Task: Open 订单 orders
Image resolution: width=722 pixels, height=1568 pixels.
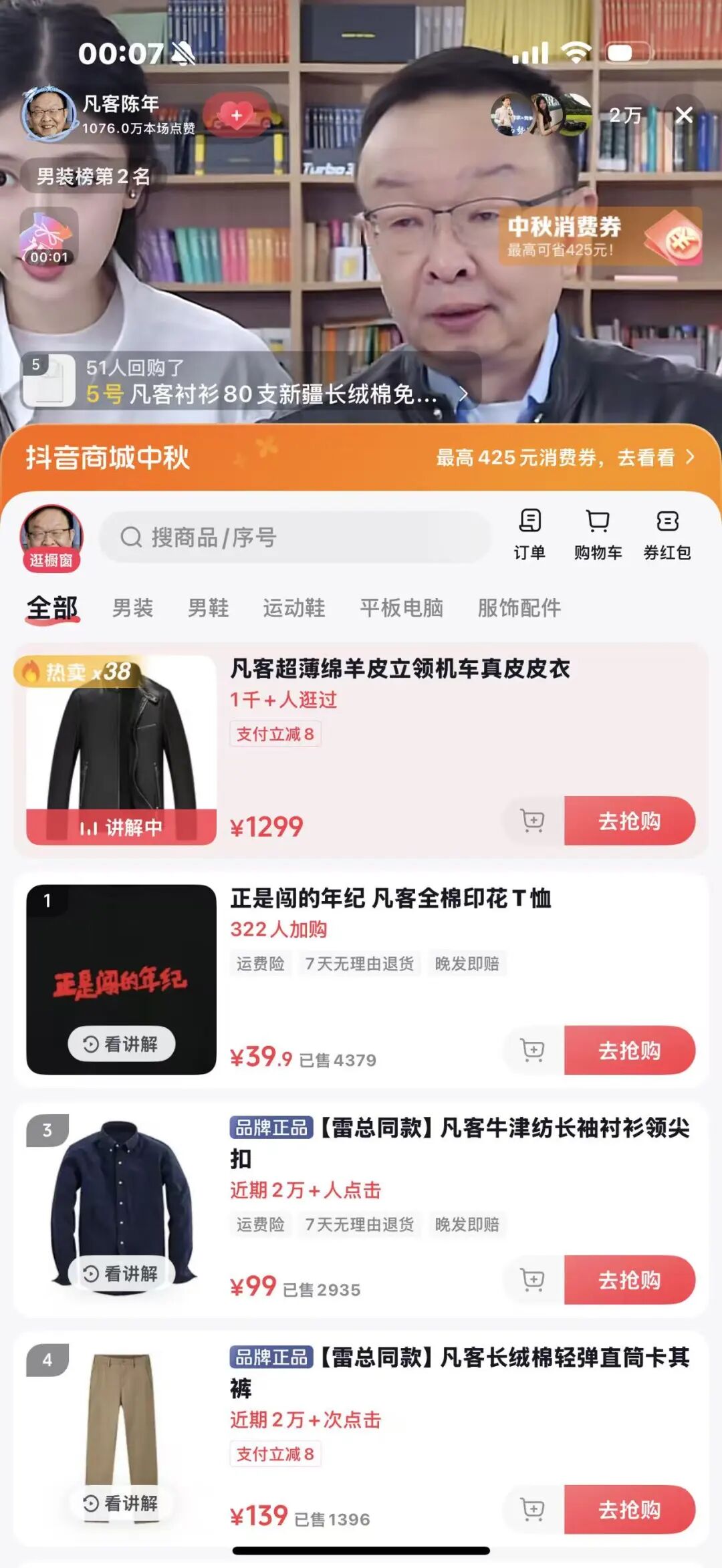Action: pos(529,533)
